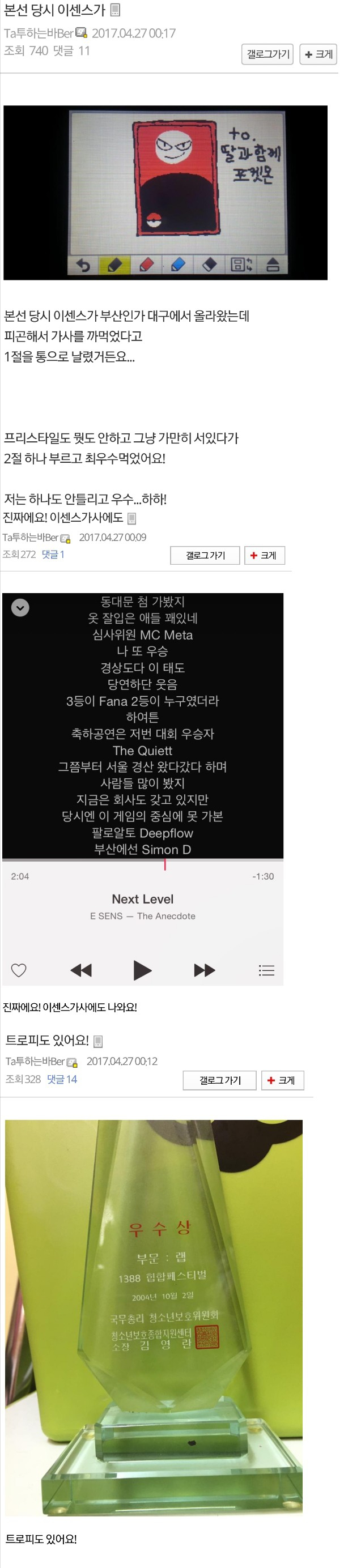Tap 크게 on the 진짜에요! 이센스가사에도 post
Screen dimensions: 344x1568
(264, 555)
